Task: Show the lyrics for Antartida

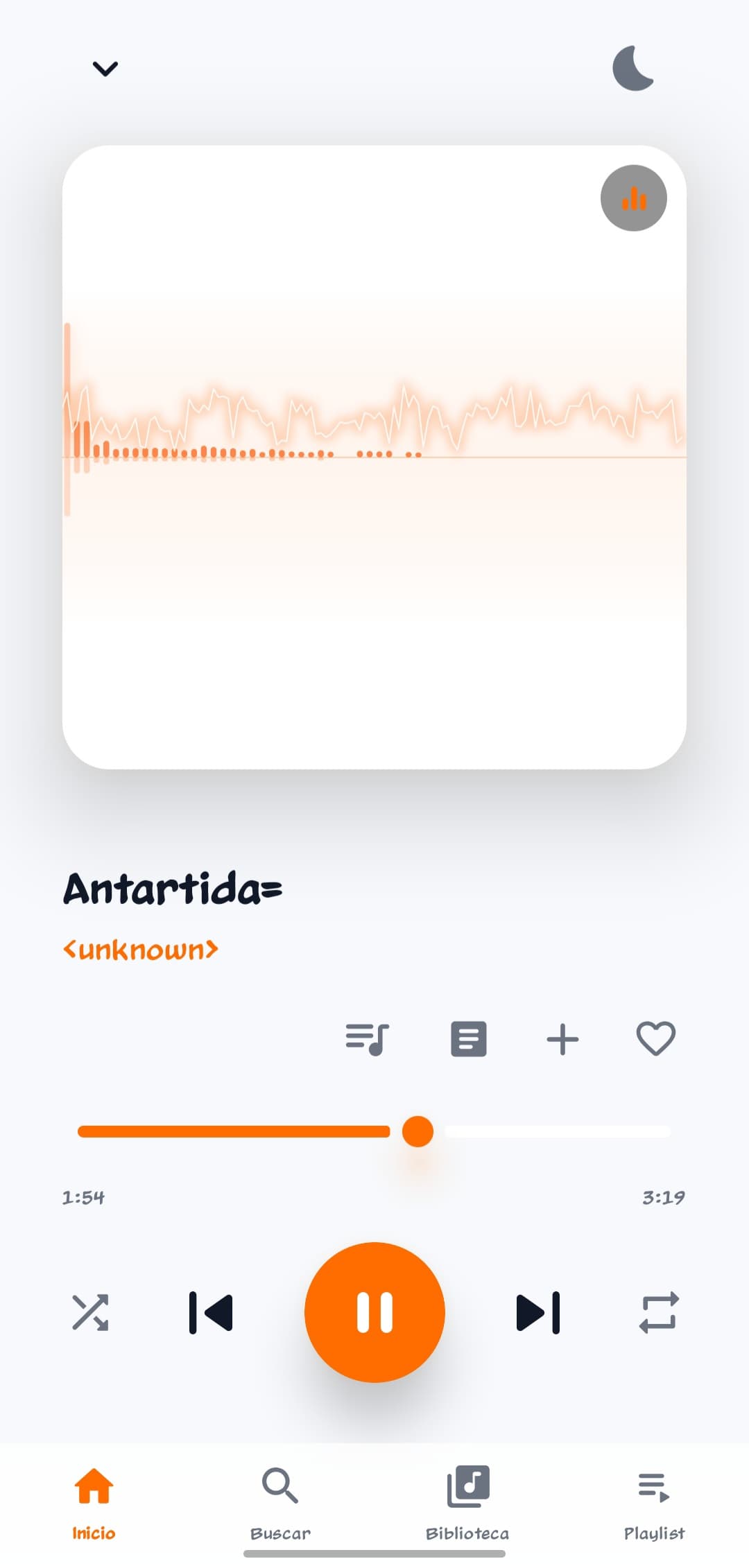Action: coord(469,1039)
